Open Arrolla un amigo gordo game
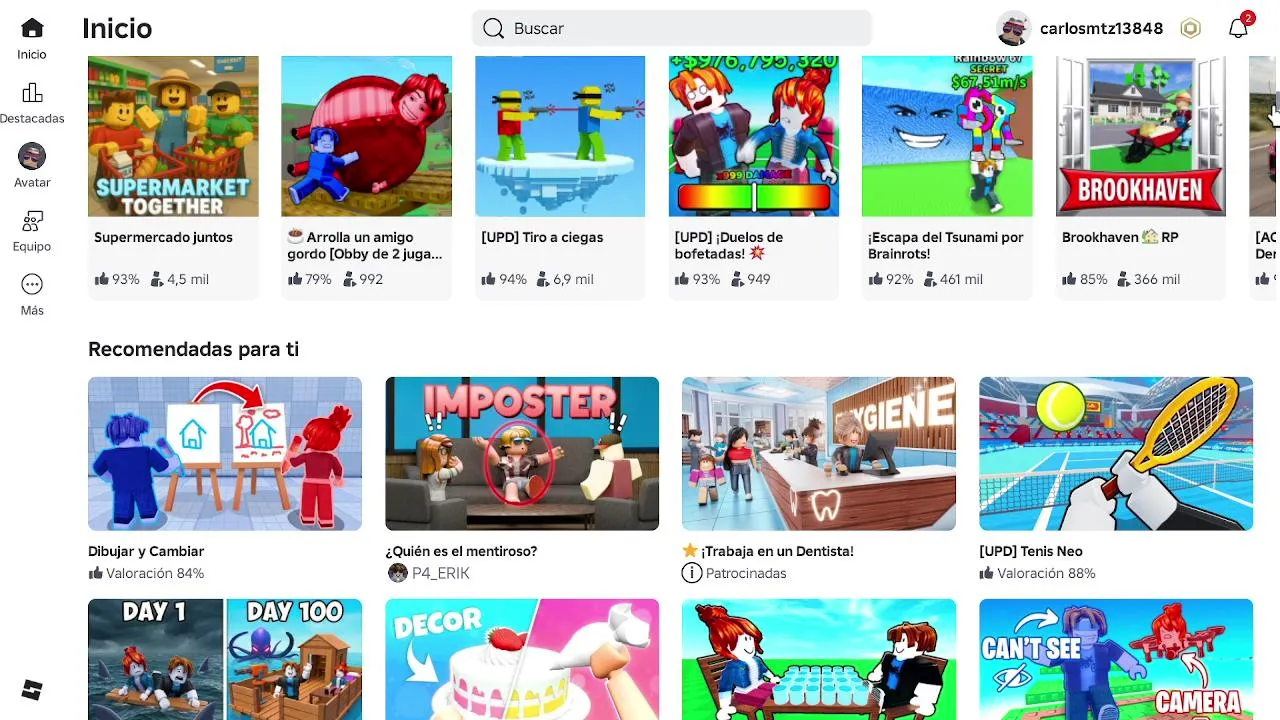Image resolution: width=1280 pixels, height=720 pixels. click(366, 137)
